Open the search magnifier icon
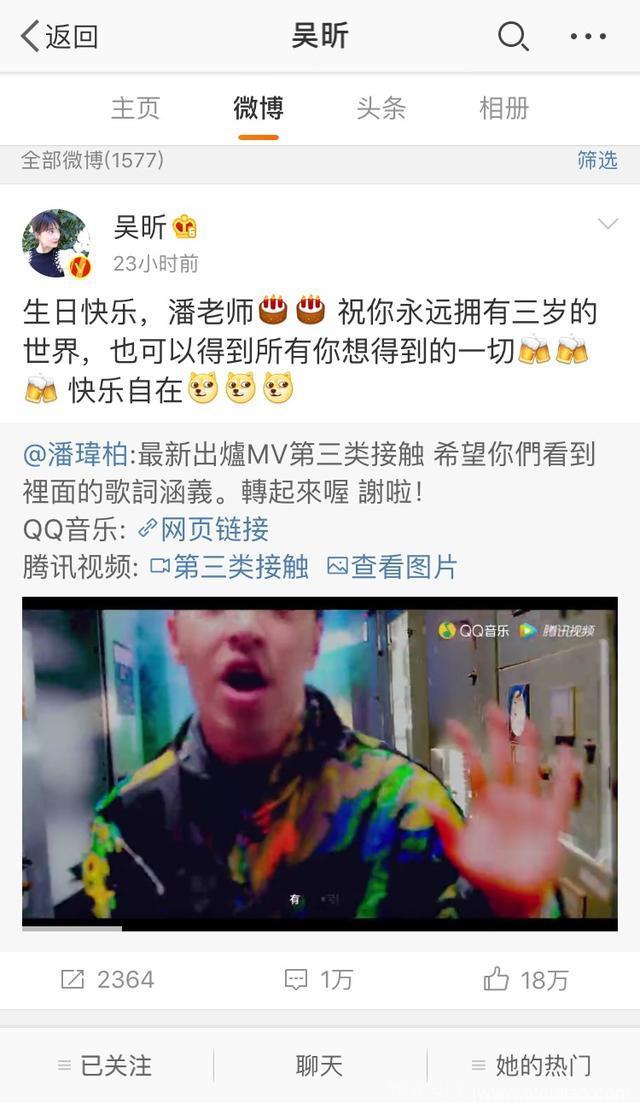This screenshot has width=640, height=1103. click(x=513, y=37)
